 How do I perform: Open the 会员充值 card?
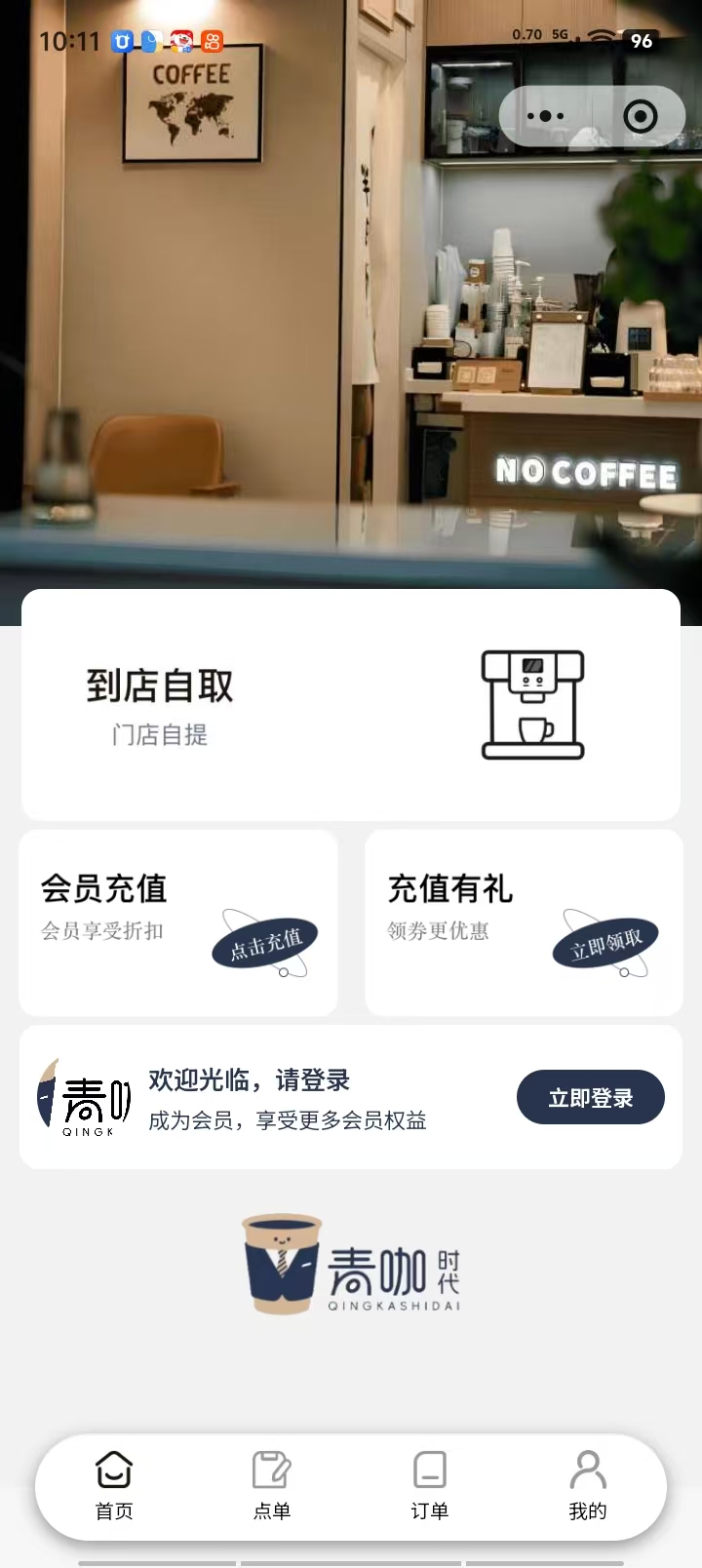pyautogui.click(x=178, y=922)
